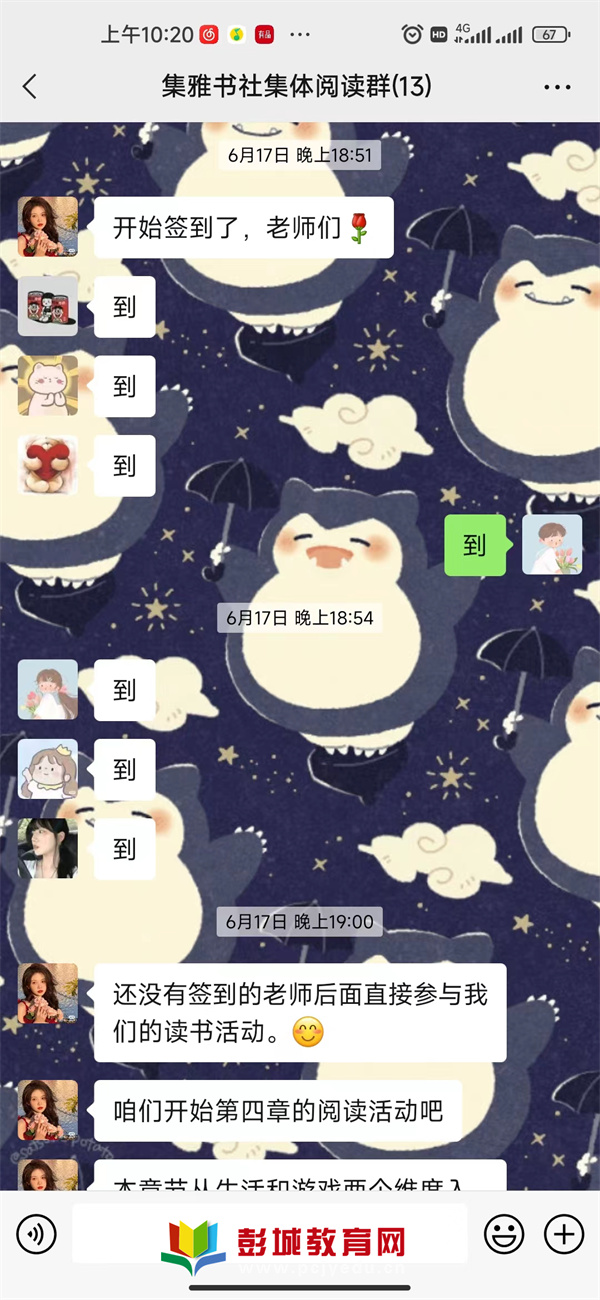Viewport: 600px width, 1300px height.
Task: Open the emoji sticker panel
Action: pyautogui.click(x=504, y=1233)
